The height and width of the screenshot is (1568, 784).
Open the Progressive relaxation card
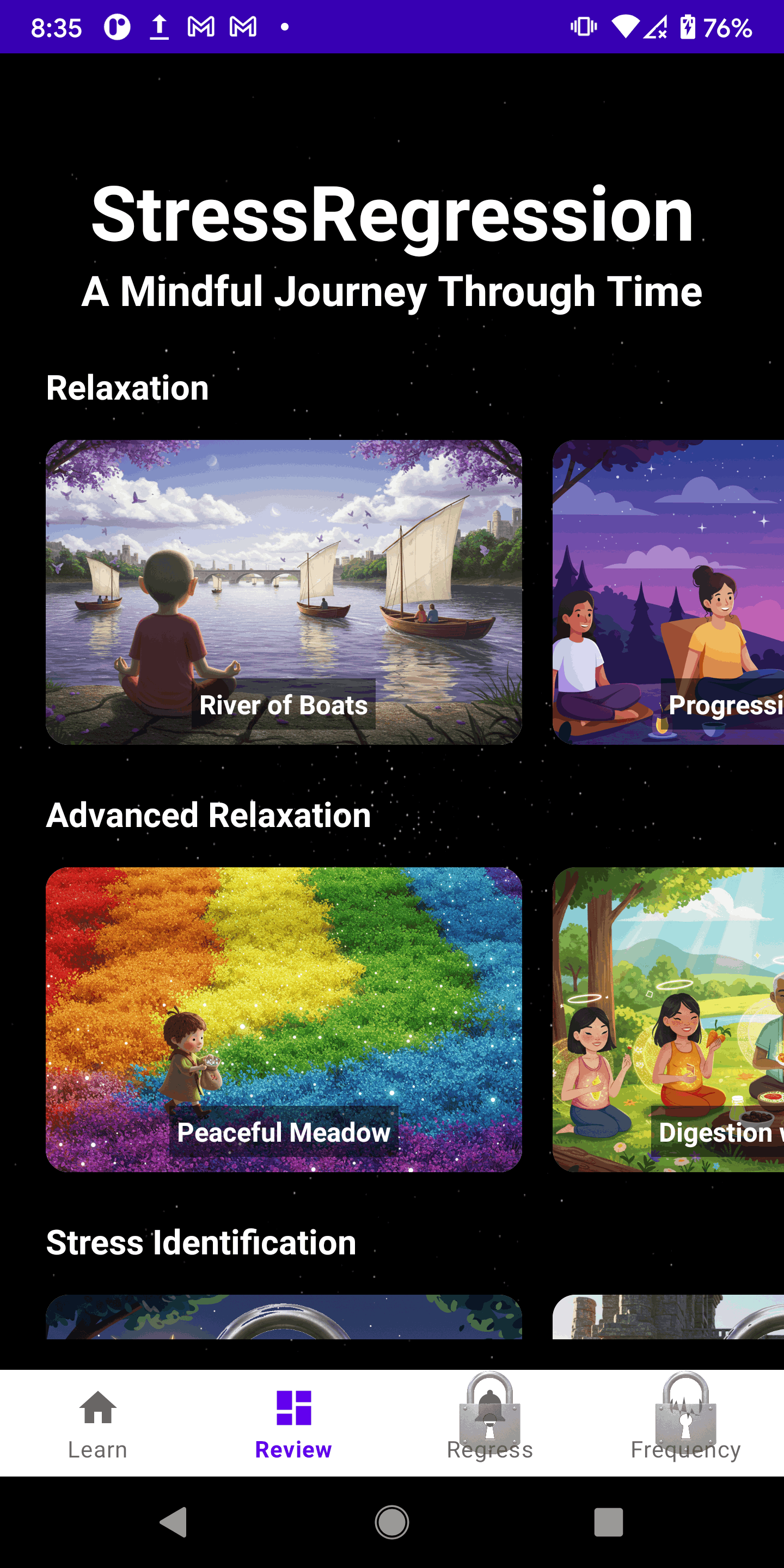[667, 592]
